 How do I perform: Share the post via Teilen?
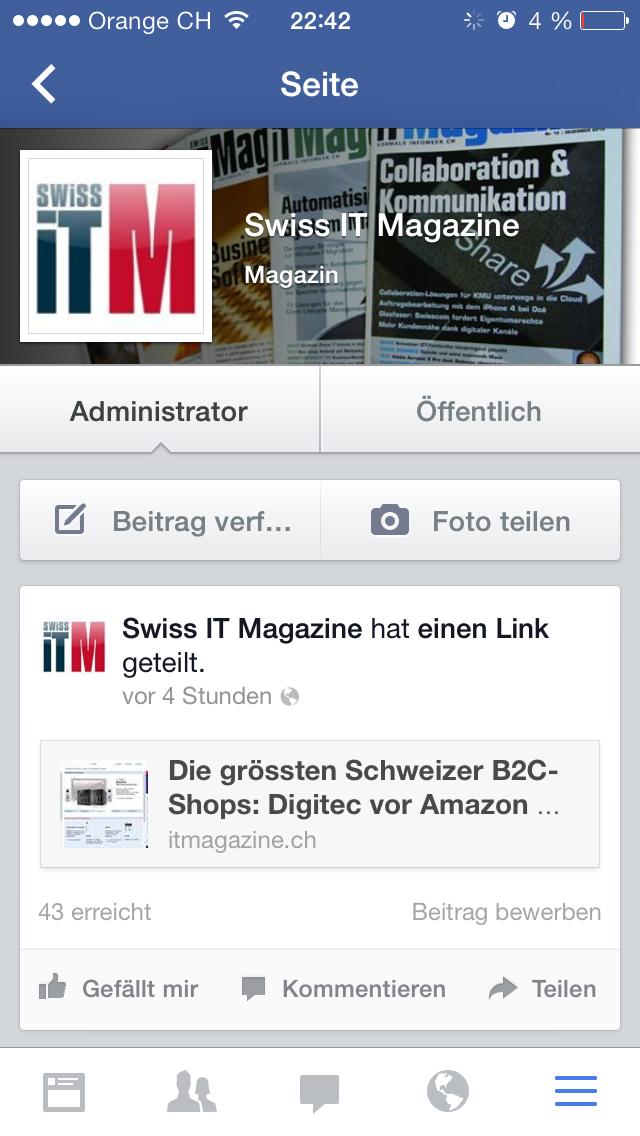pos(543,988)
